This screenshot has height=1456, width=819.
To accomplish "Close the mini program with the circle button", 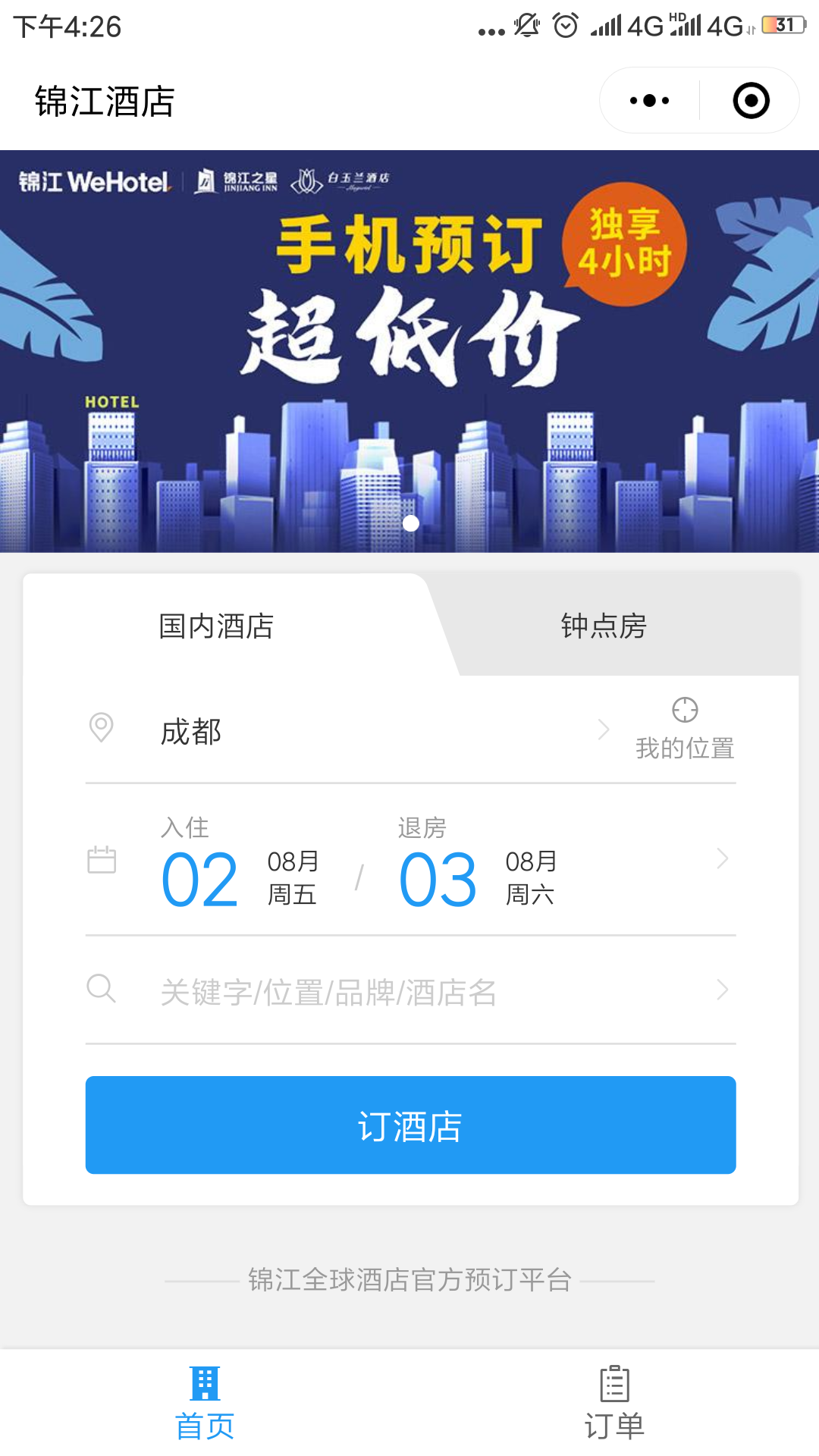I will click(751, 101).
